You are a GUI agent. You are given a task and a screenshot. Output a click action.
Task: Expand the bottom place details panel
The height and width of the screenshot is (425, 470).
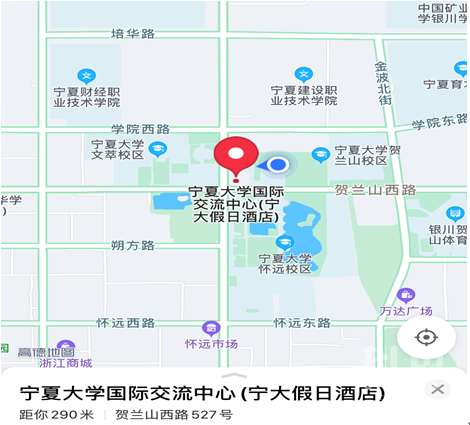pyautogui.click(x=234, y=376)
